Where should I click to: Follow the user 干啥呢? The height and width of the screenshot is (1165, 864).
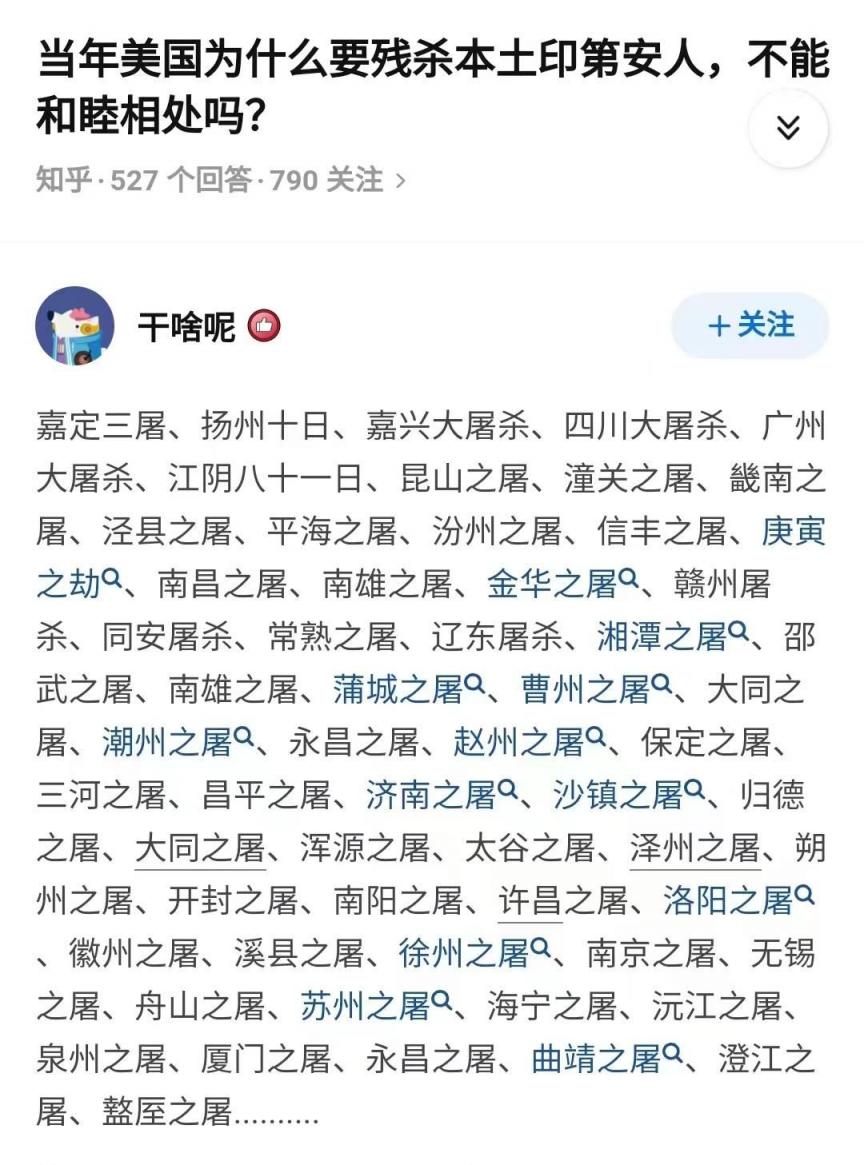point(750,325)
